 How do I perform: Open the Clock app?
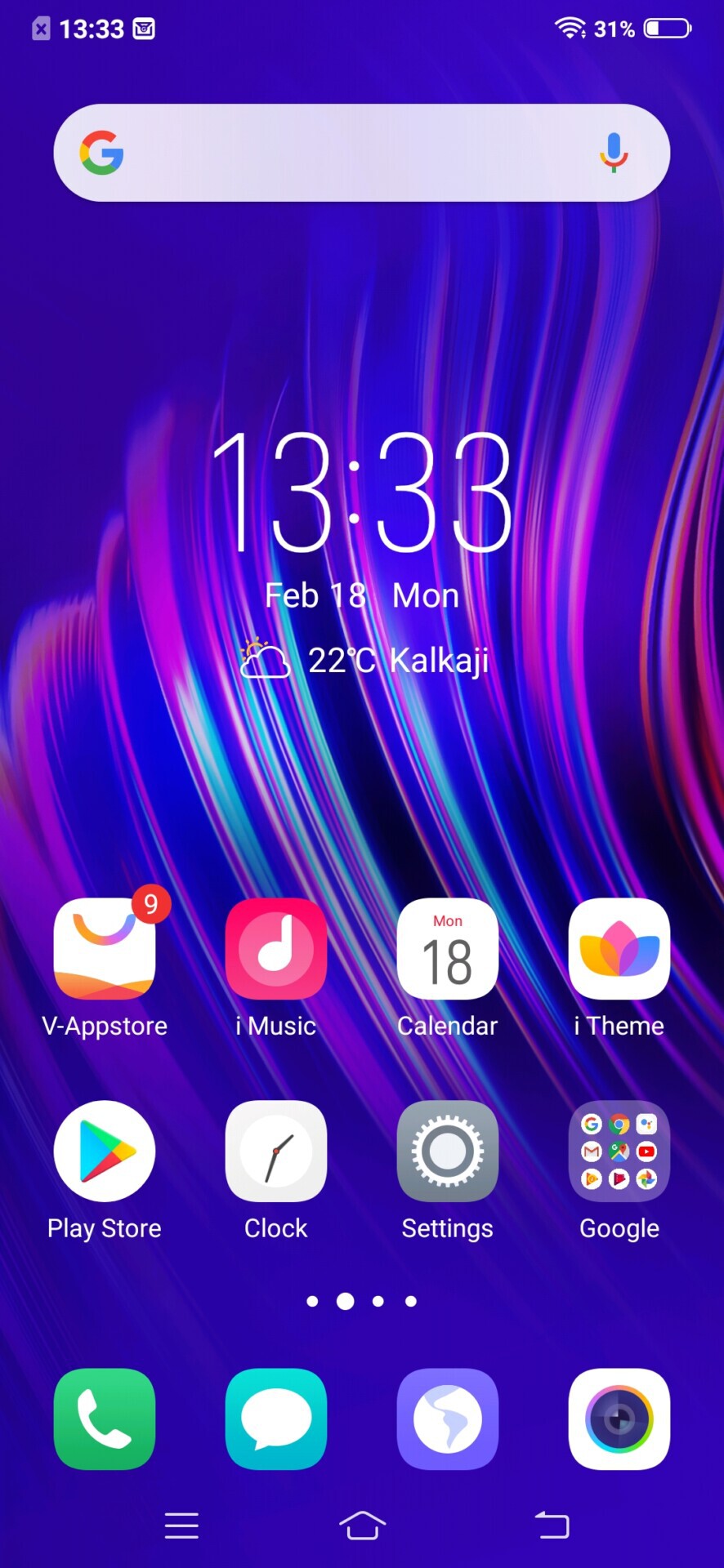point(276,1151)
